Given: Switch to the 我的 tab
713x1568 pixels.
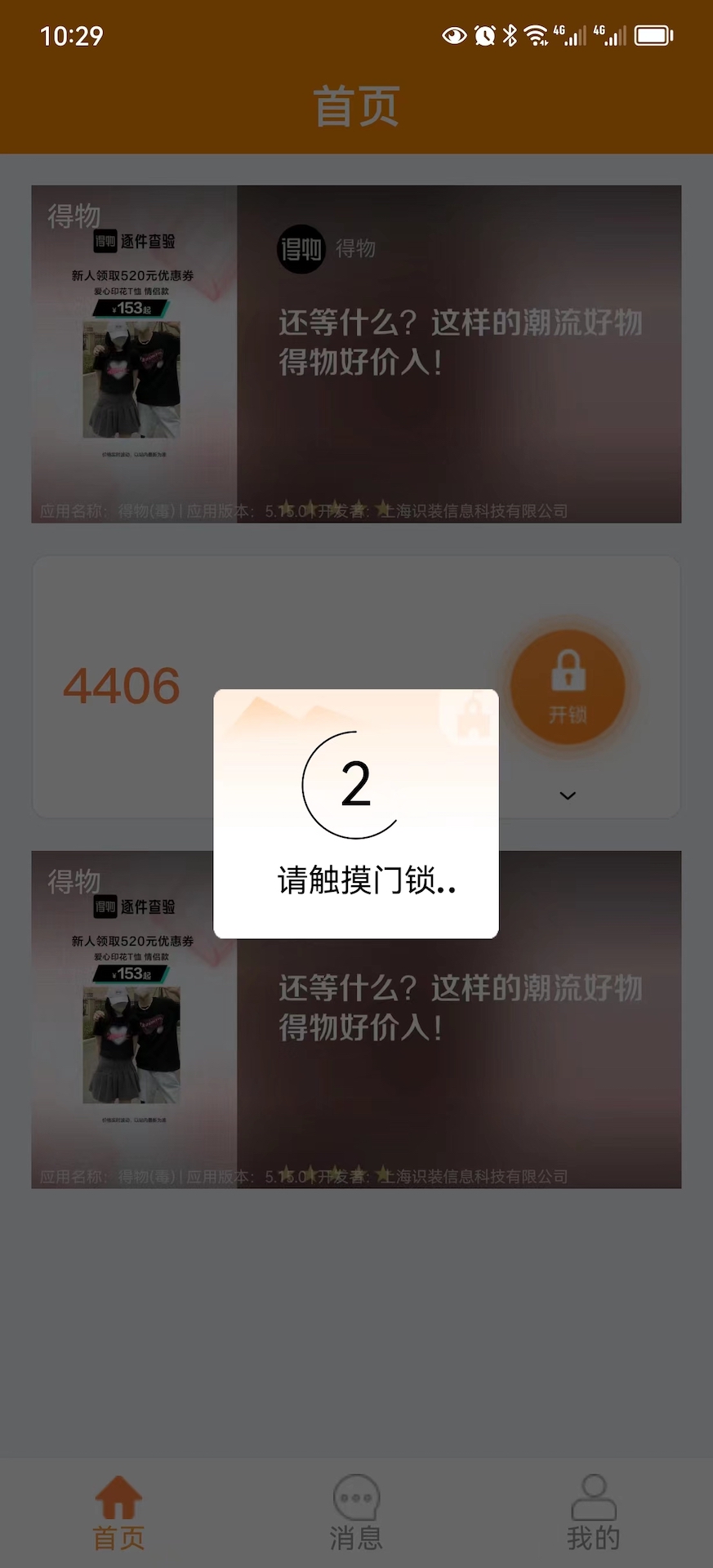Looking at the screenshot, I should point(594,1512).
